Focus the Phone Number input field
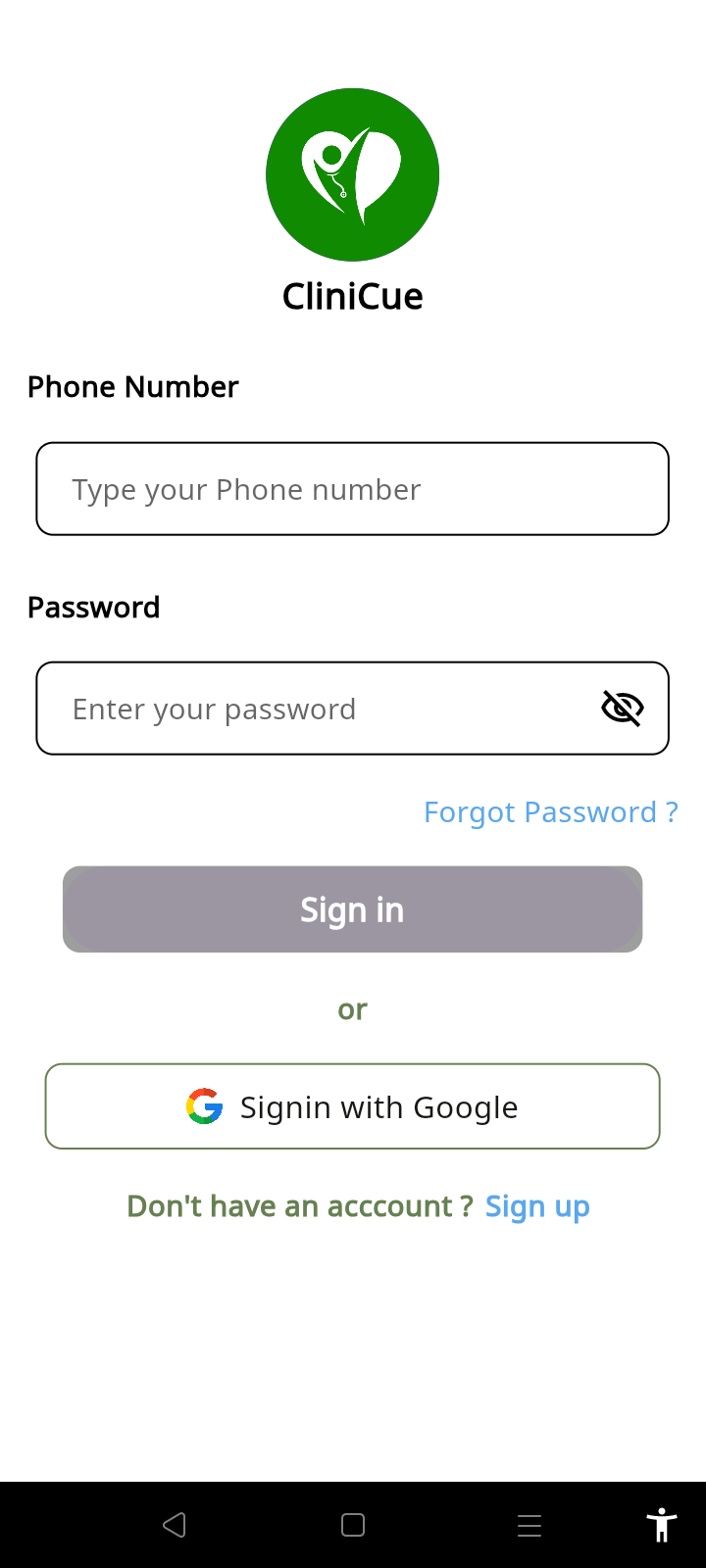The image size is (706, 1568). (x=352, y=489)
